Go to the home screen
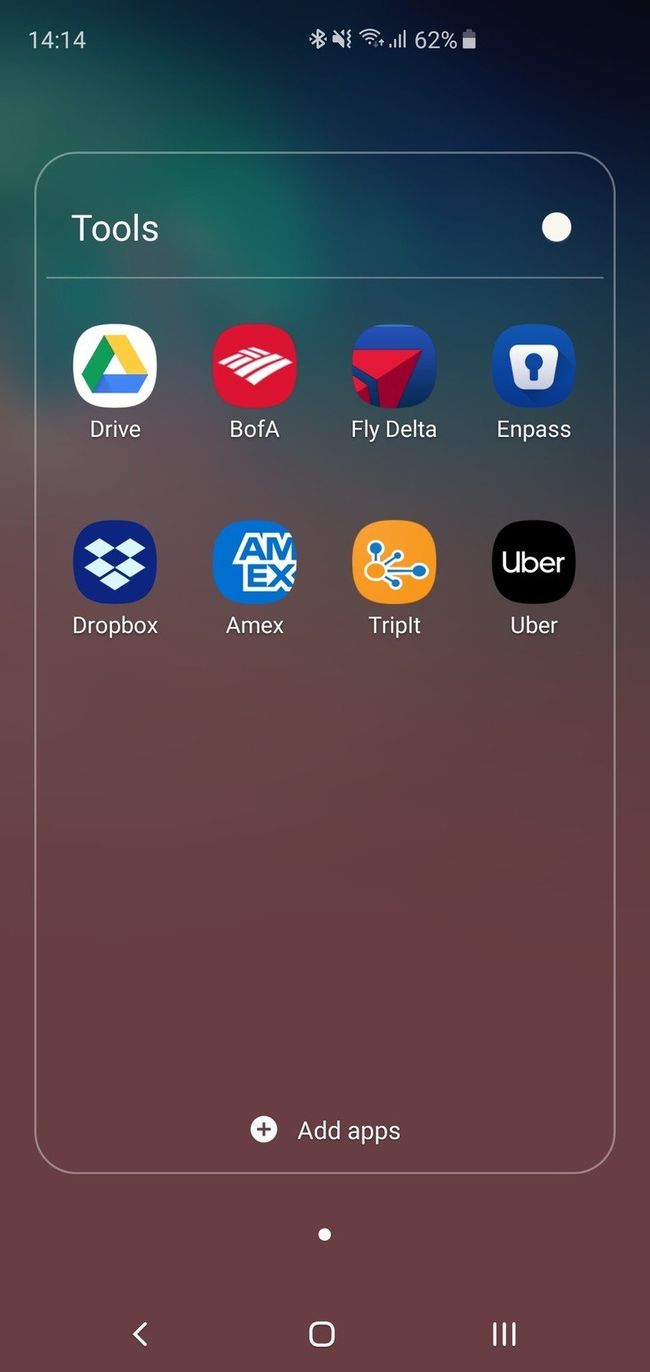 pyautogui.click(x=322, y=1333)
